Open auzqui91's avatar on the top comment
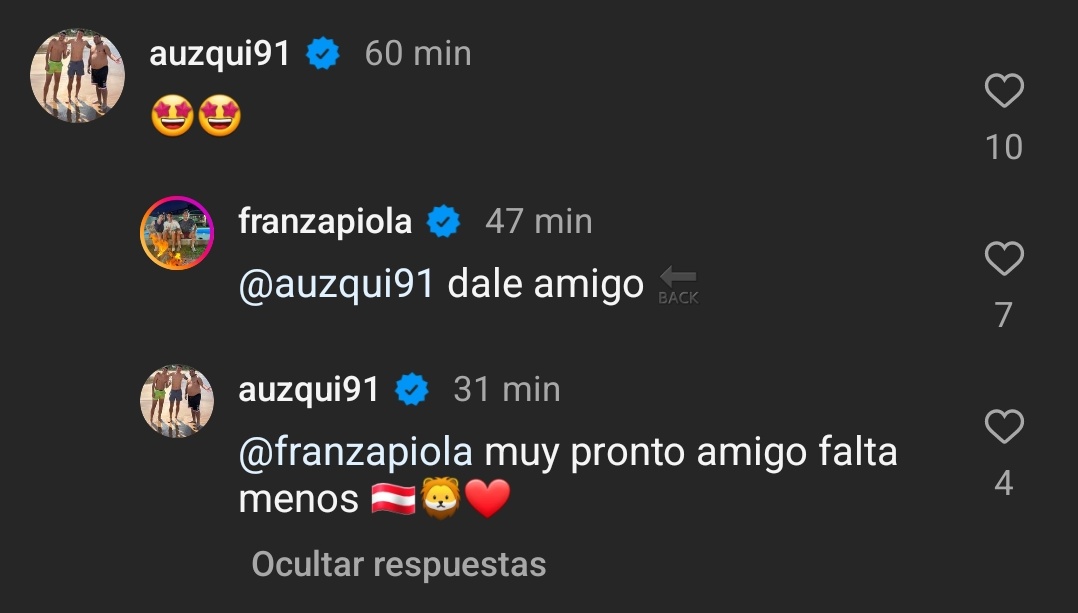 78,75
